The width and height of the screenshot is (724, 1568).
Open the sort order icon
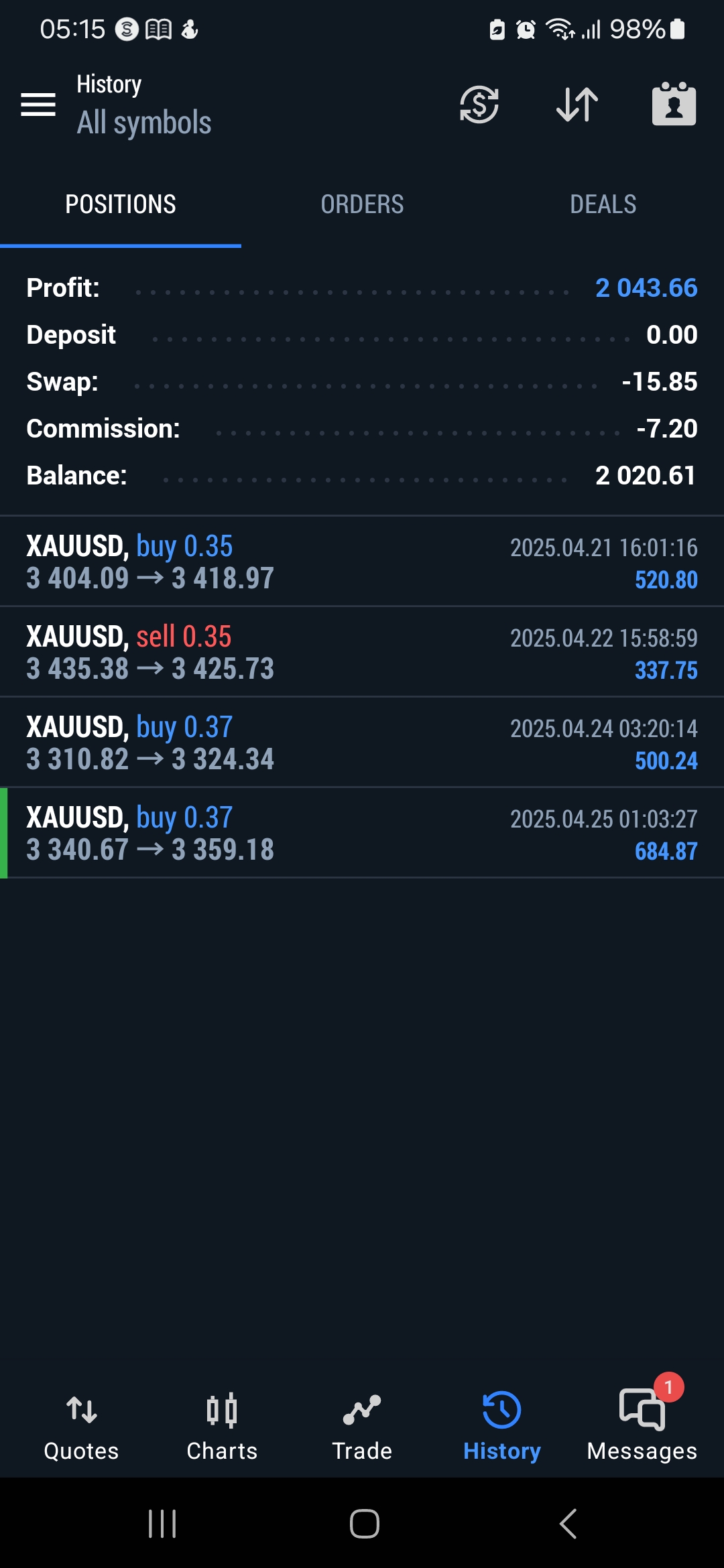(x=577, y=105)
